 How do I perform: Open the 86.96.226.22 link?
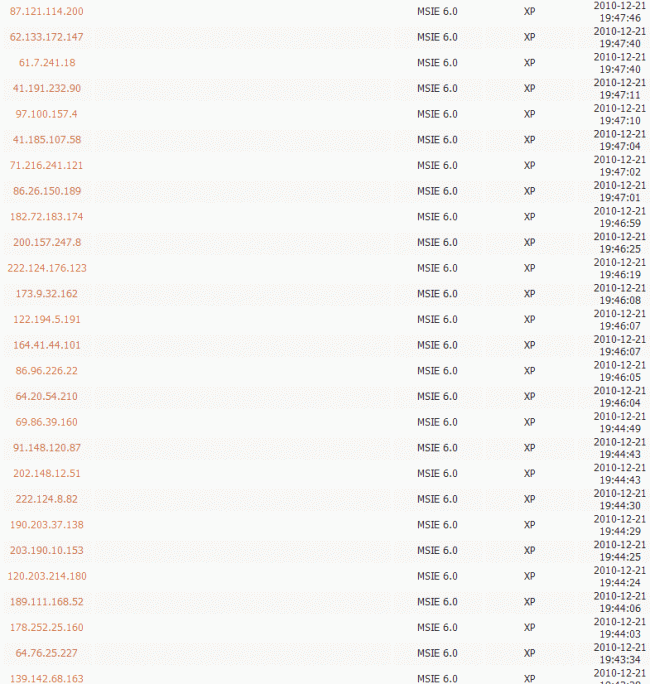click(x=47, y=371)
